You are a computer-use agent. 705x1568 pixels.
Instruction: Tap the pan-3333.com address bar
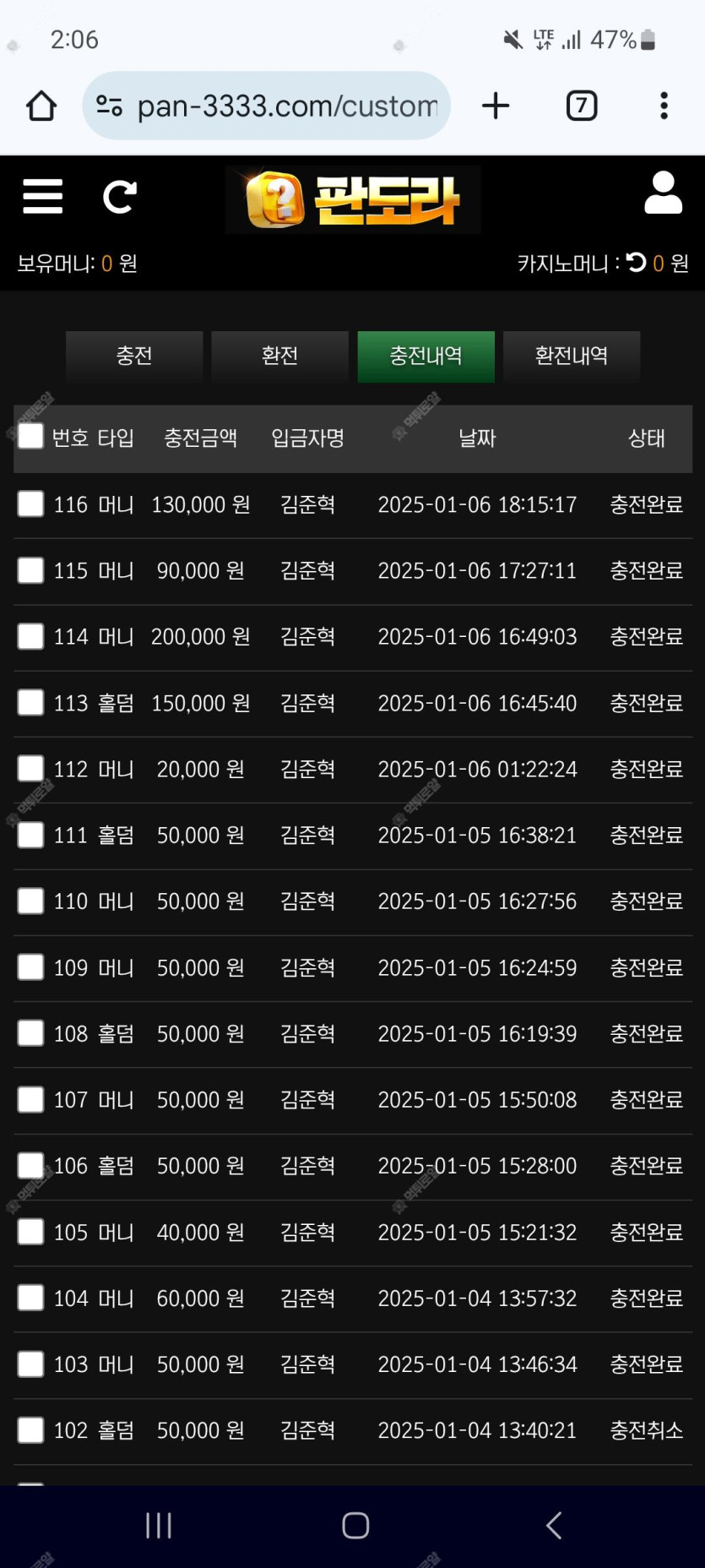(266, 106)
